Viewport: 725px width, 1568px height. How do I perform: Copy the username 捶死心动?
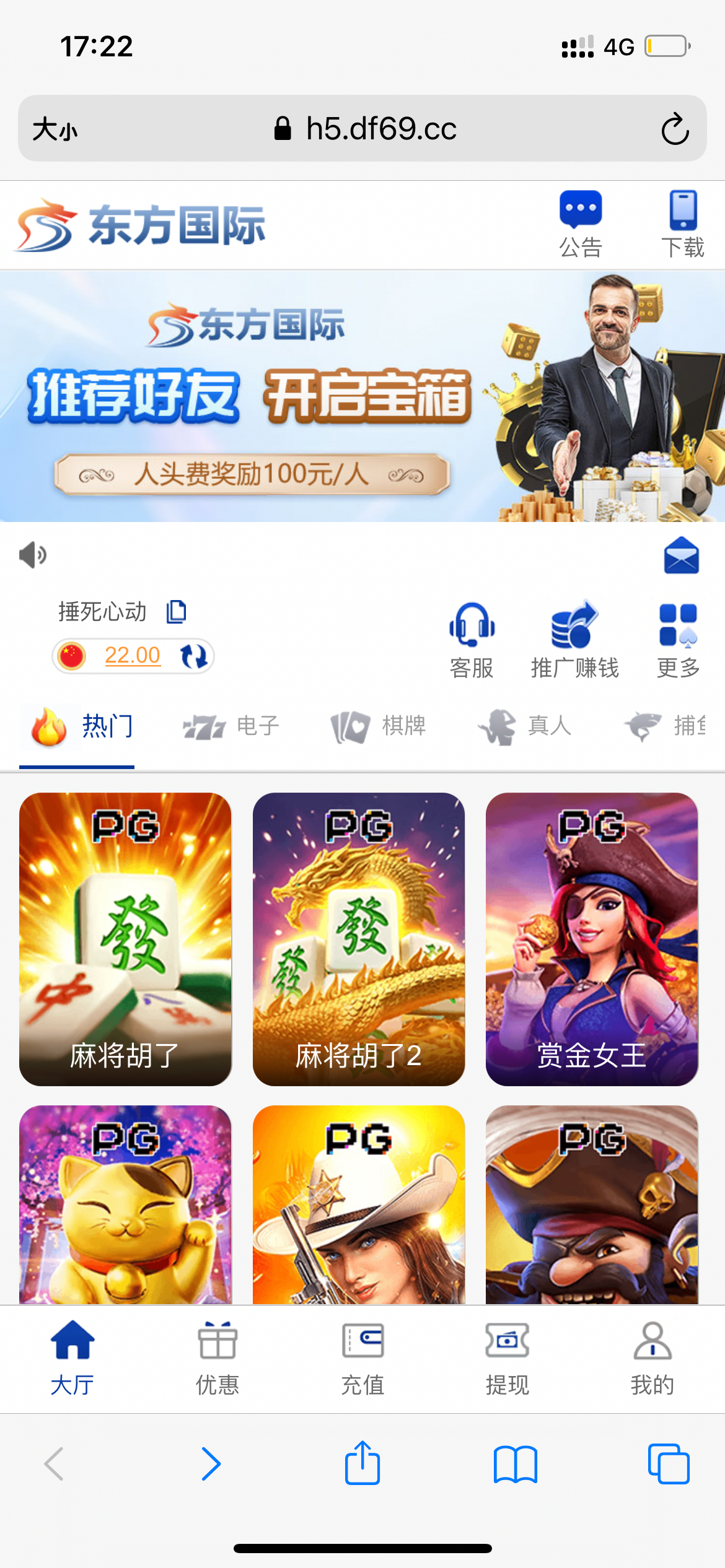pos(177,612)
